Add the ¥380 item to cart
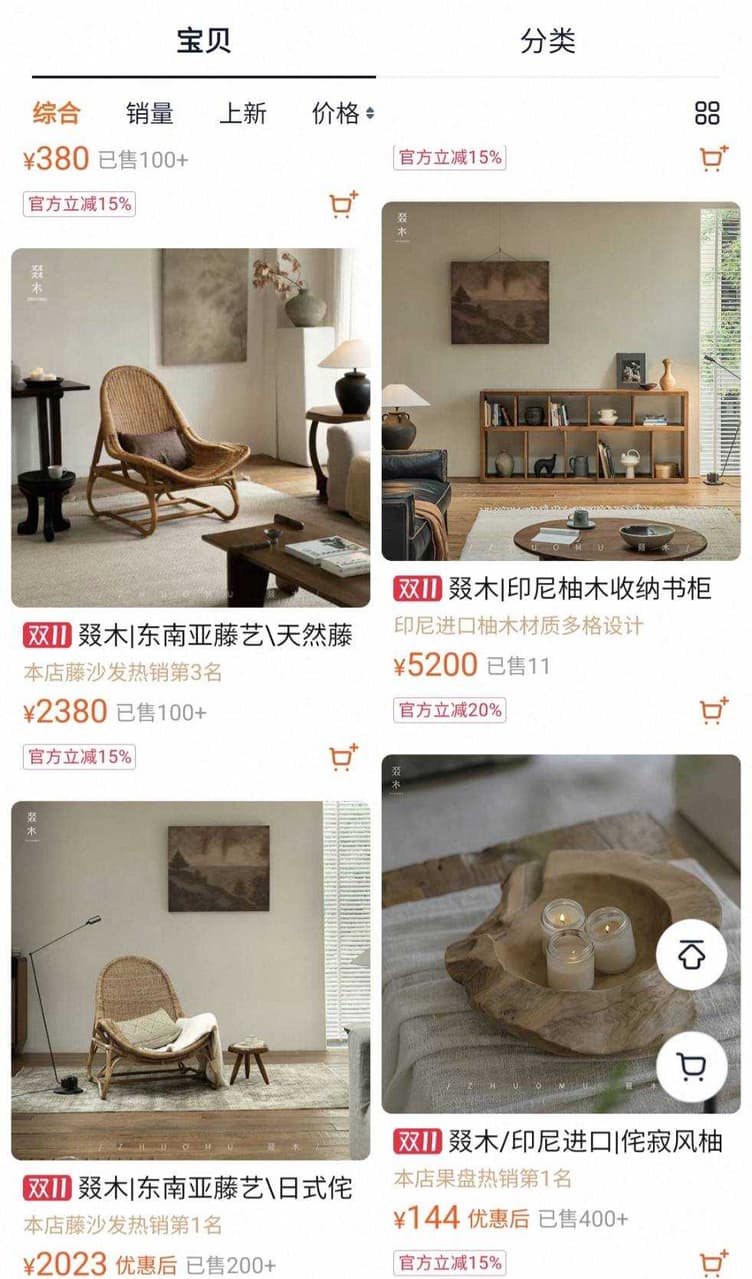This screenshot has height=1279, width=752. point(343,204)
